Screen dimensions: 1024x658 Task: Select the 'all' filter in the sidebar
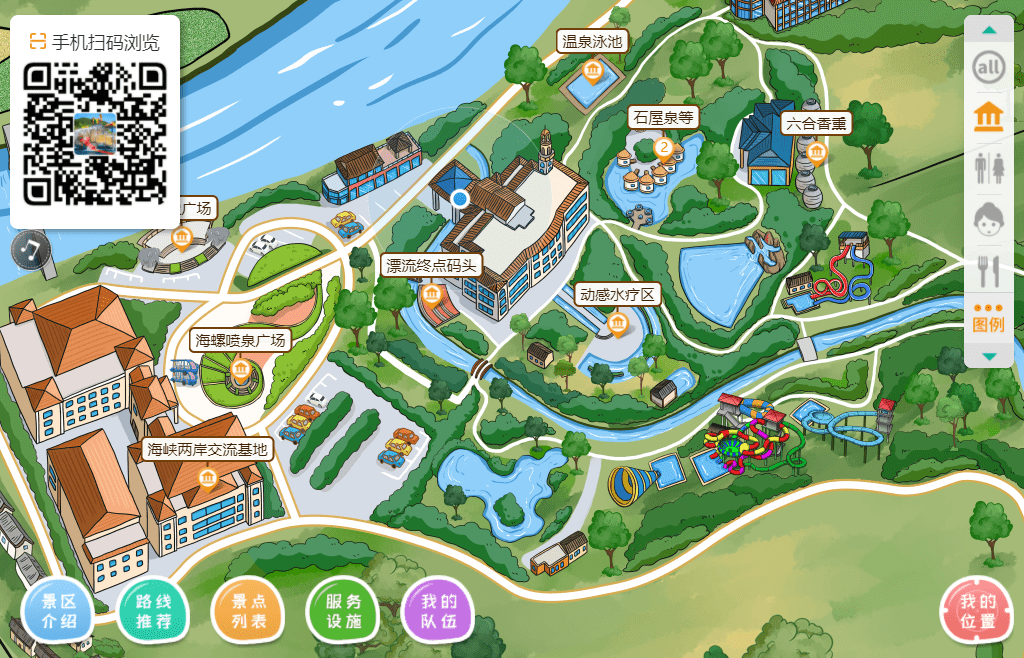(x=989, y=68)
